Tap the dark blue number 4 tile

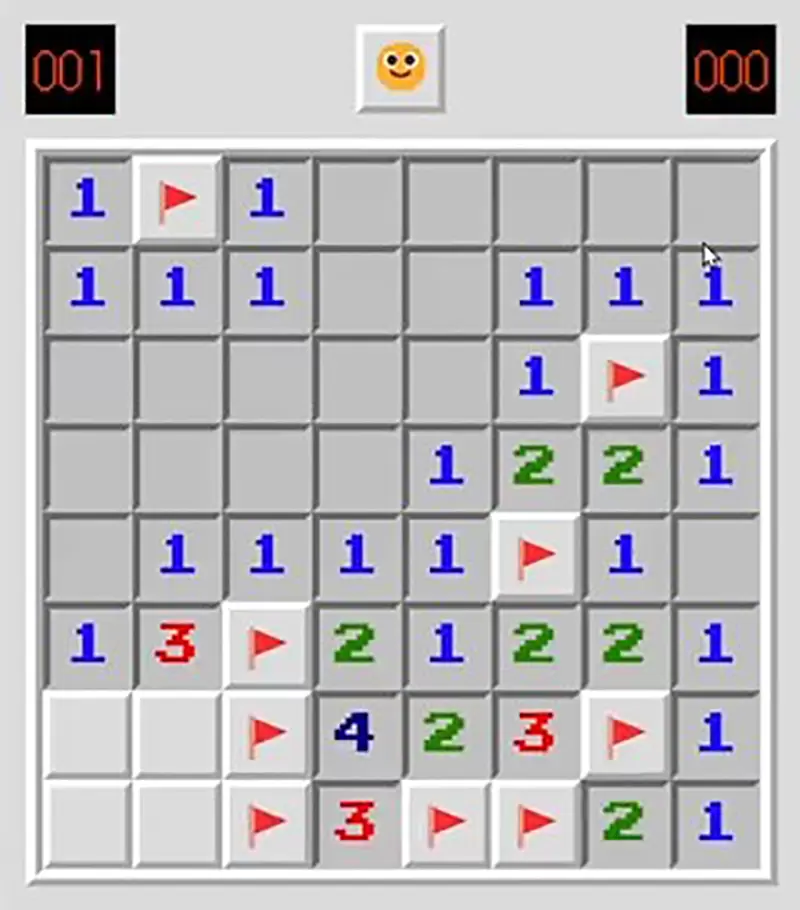pos(355,735)
